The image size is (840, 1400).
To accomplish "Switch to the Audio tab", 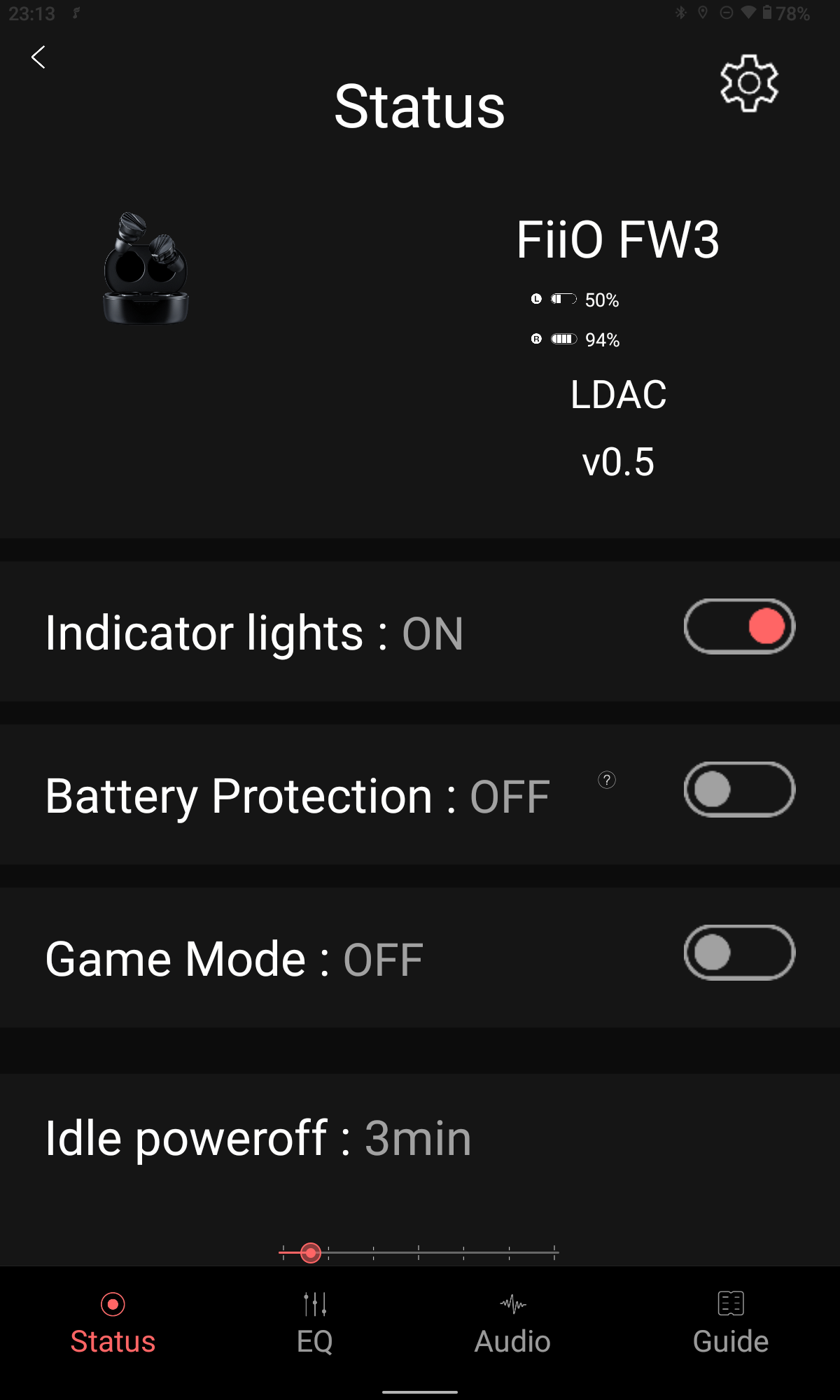I will pos(512,1323).
